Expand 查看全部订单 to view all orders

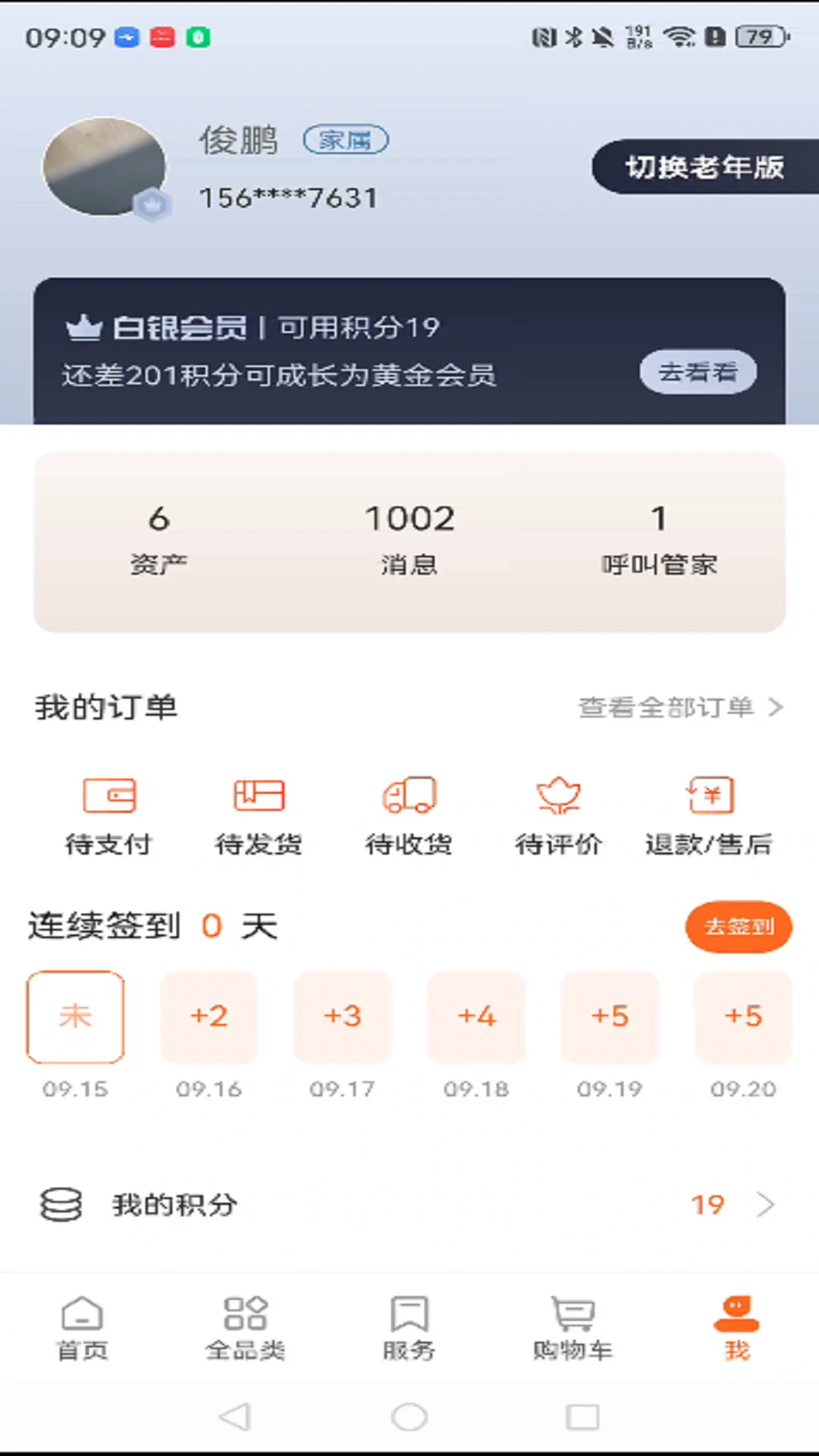coord(679,708)
